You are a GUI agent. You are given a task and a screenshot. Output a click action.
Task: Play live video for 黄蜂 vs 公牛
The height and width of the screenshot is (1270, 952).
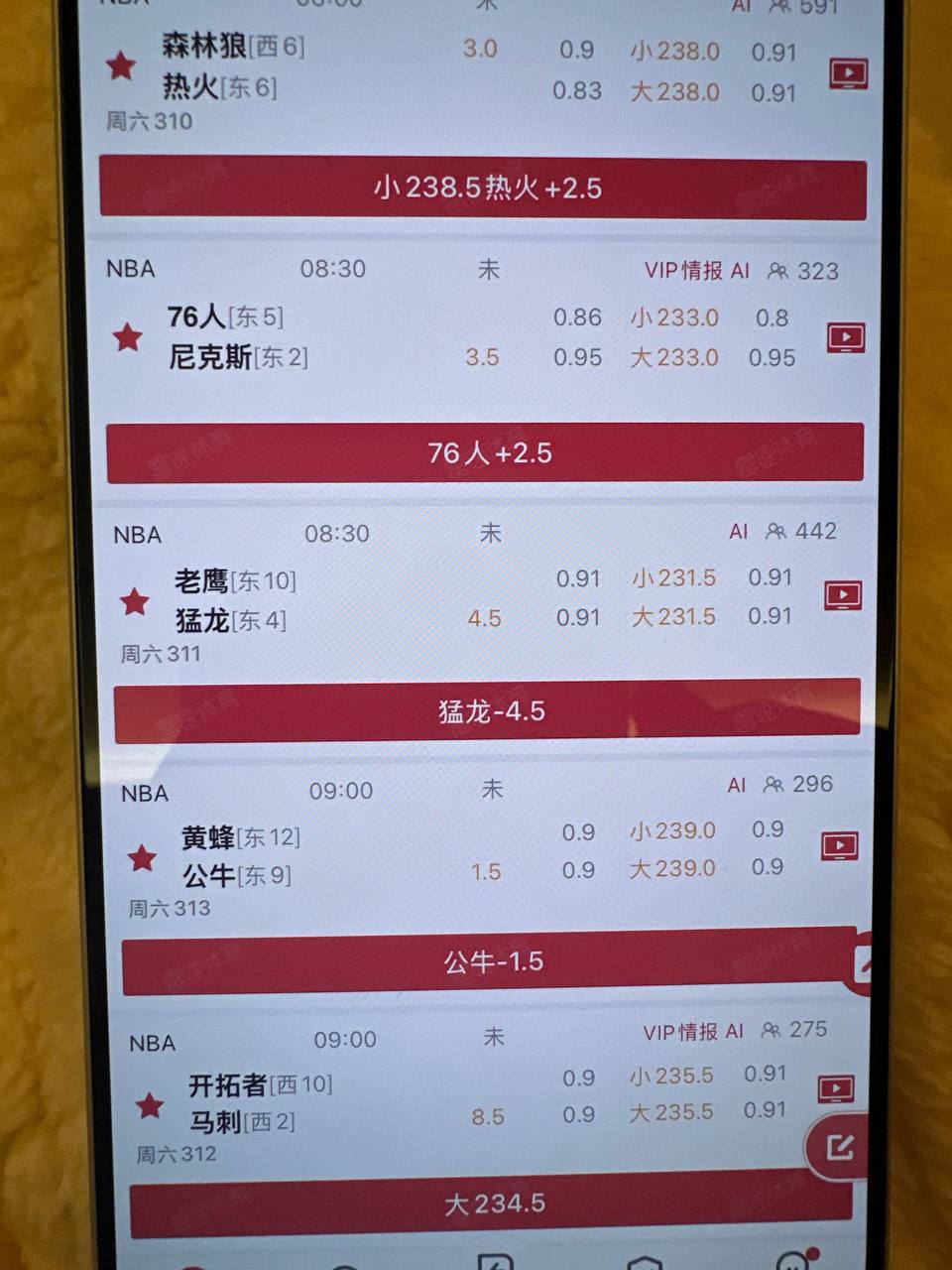point(840,846)
